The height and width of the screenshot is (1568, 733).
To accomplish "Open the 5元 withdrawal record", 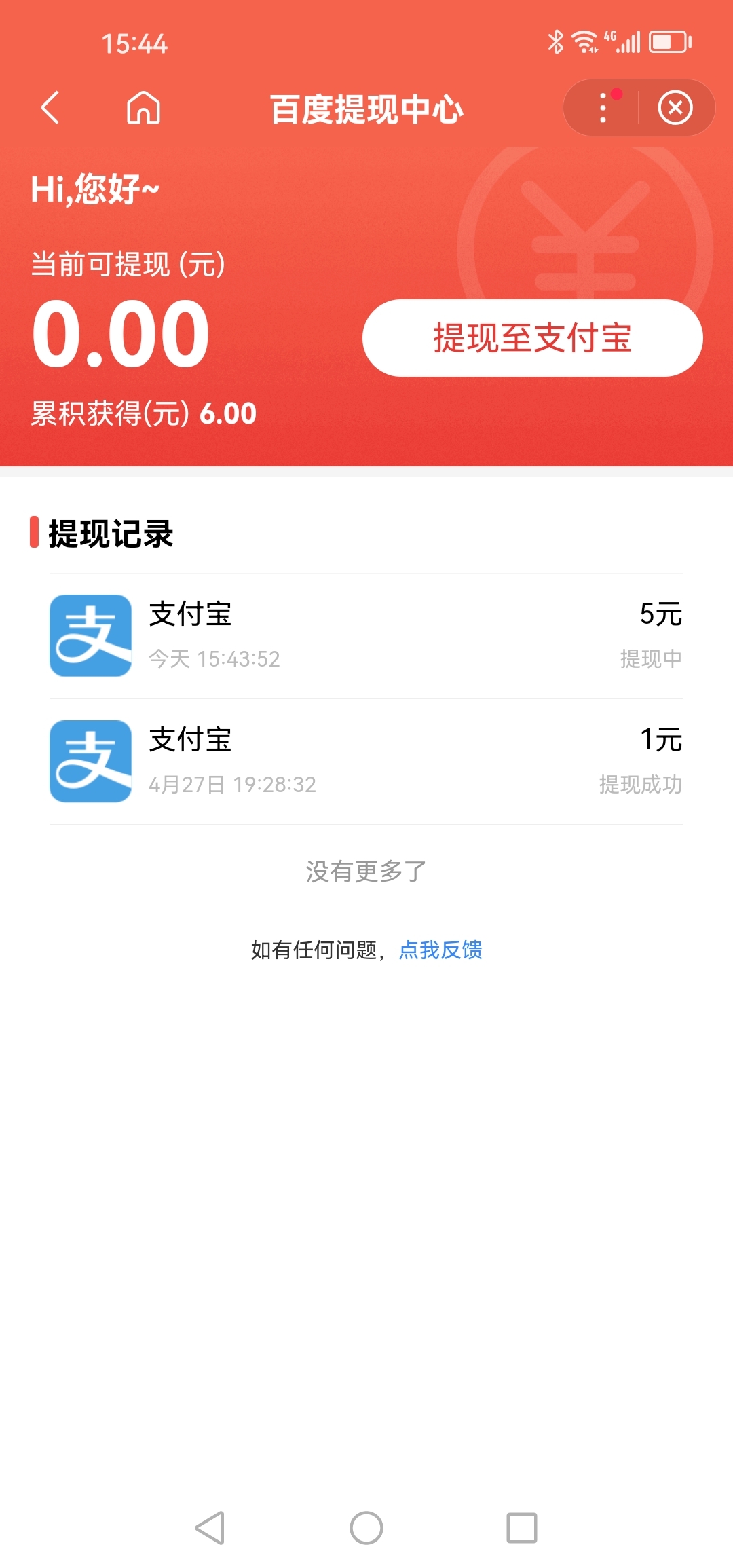I will tap(366, 636).
